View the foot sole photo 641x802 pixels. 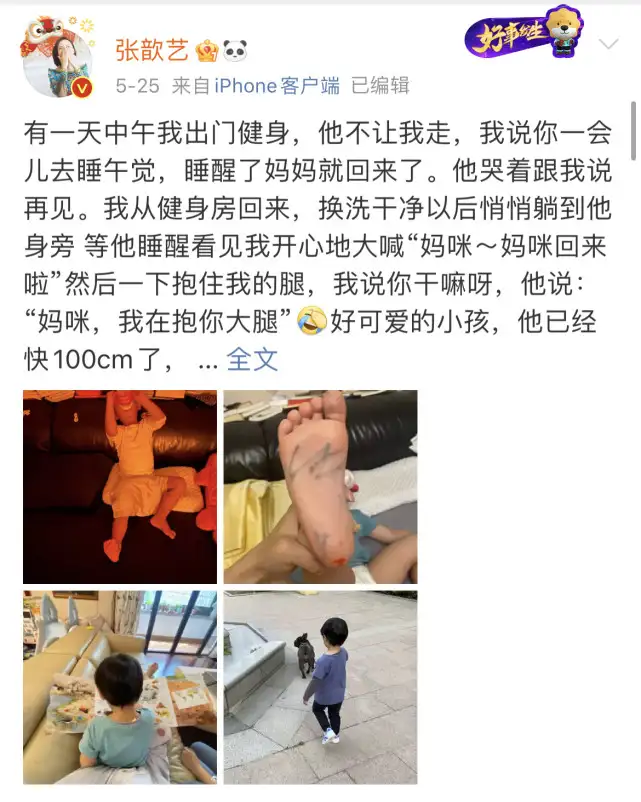(320, 487)
